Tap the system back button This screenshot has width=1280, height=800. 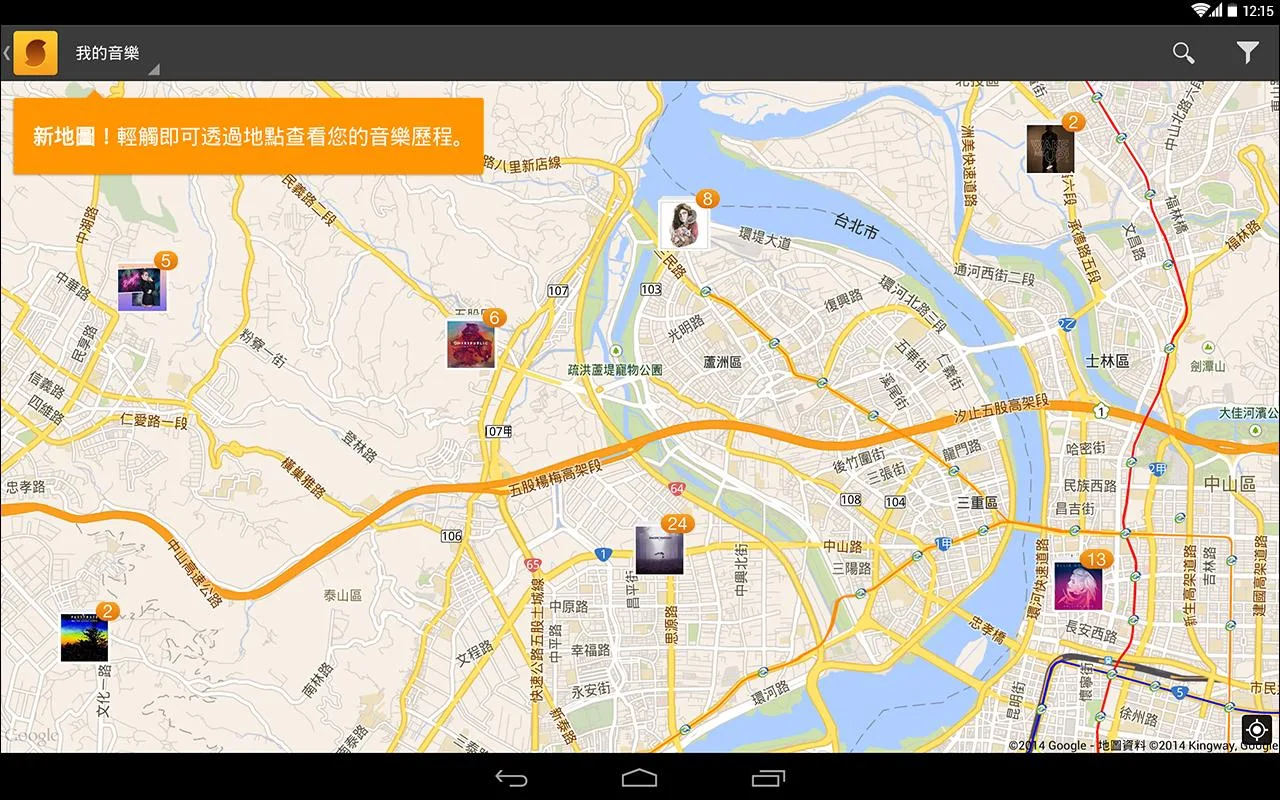coord(511,778)
